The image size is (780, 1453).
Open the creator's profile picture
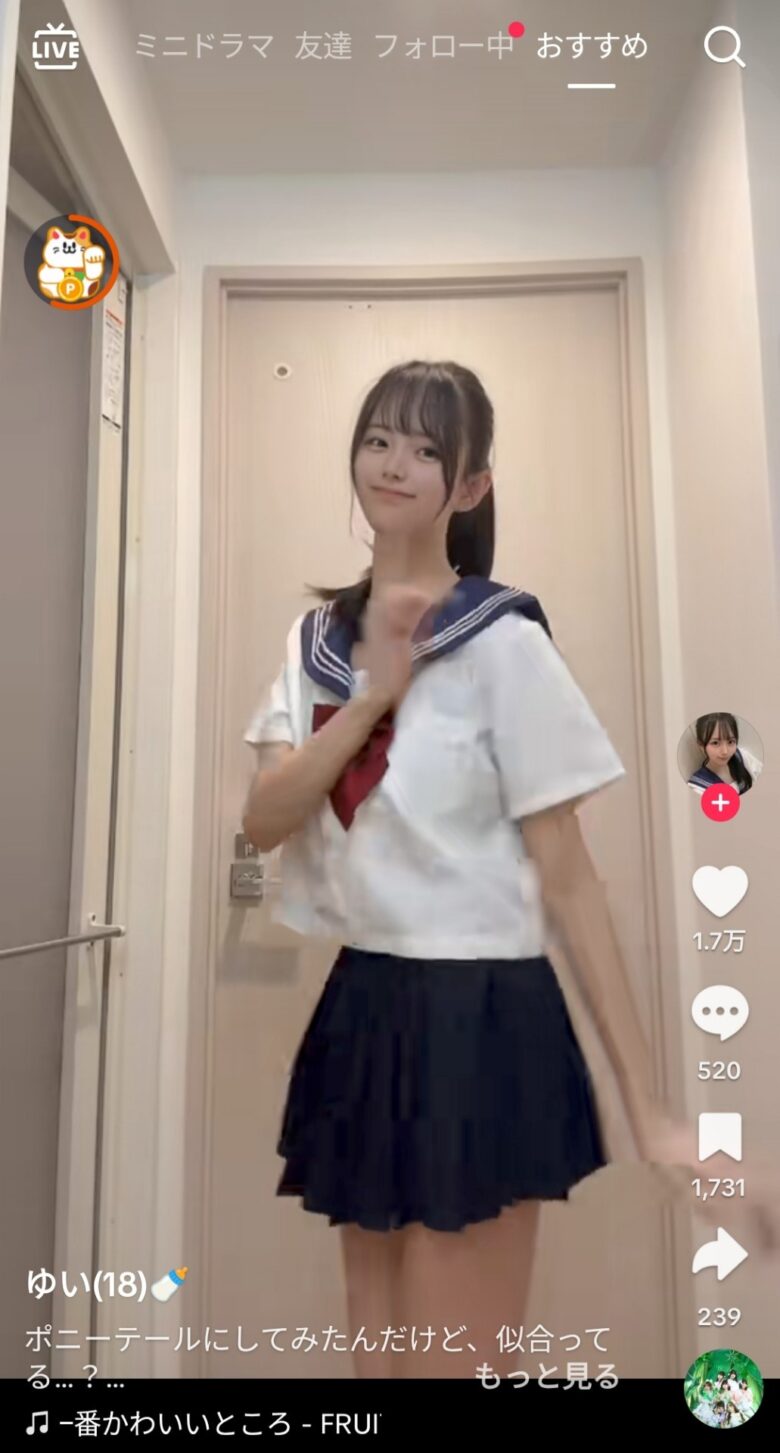(x=720, y=752)
